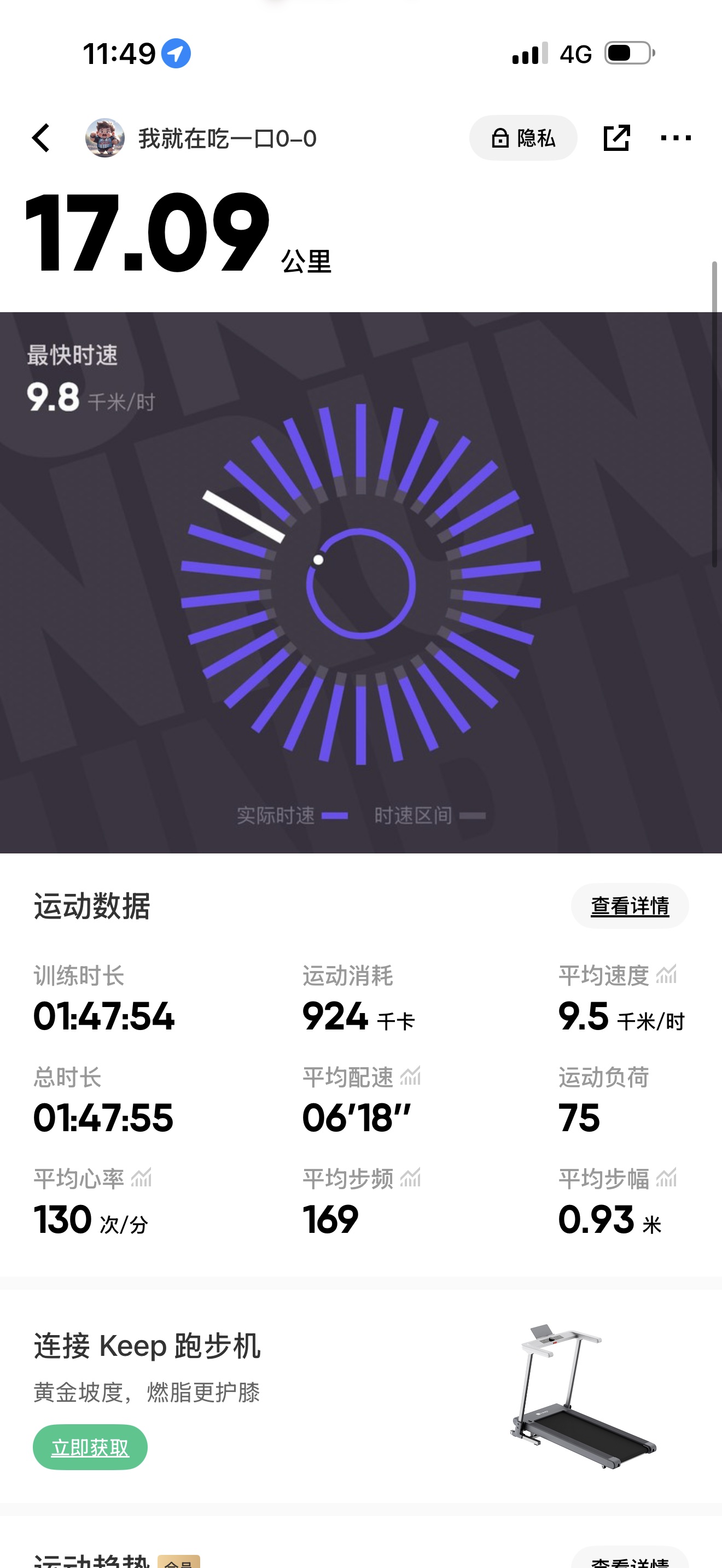
Task: Open the 平均心率 chart icon
Action: [141, 1178]
